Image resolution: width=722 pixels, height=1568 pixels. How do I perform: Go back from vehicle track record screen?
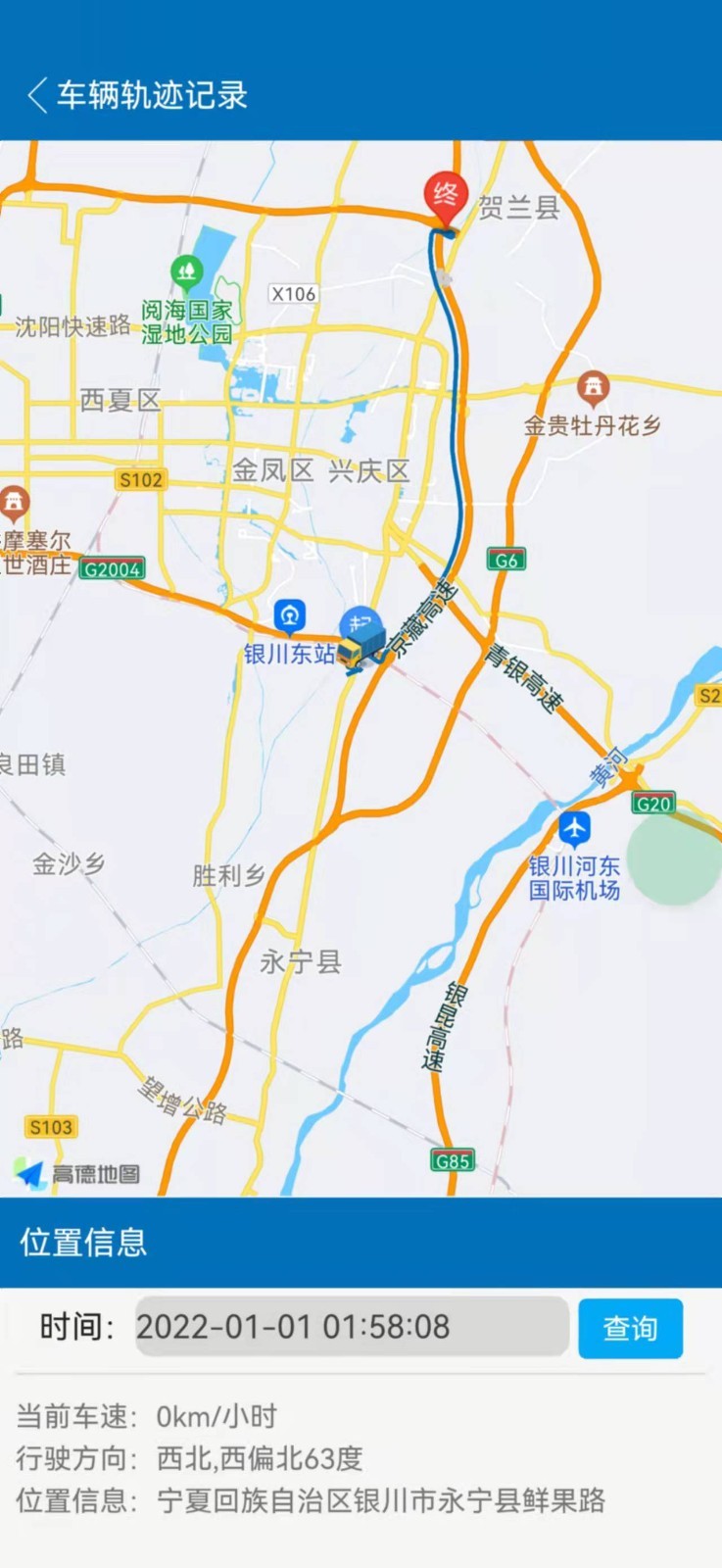[37, 95]
